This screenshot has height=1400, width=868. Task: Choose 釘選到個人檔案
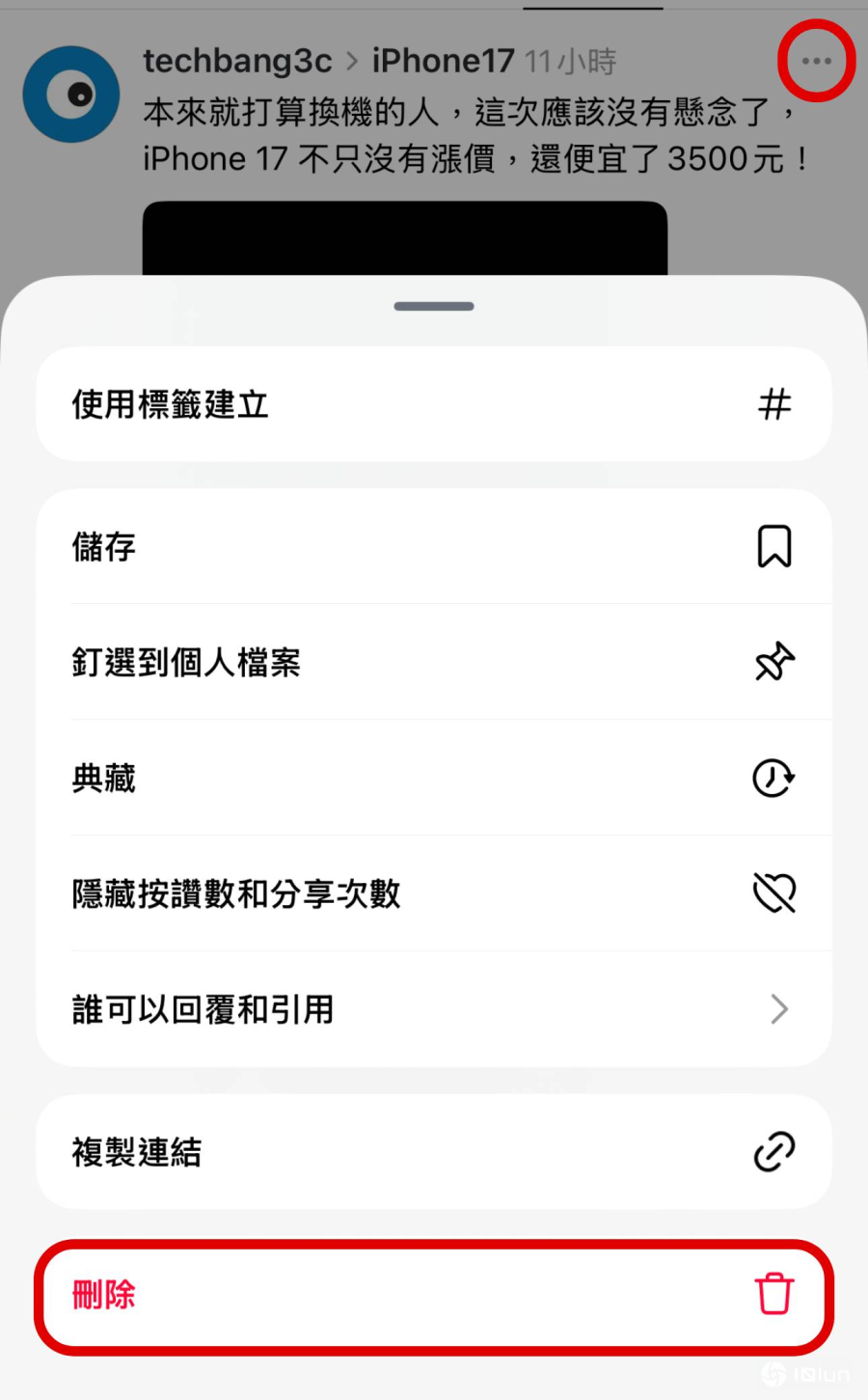[433, 662]
